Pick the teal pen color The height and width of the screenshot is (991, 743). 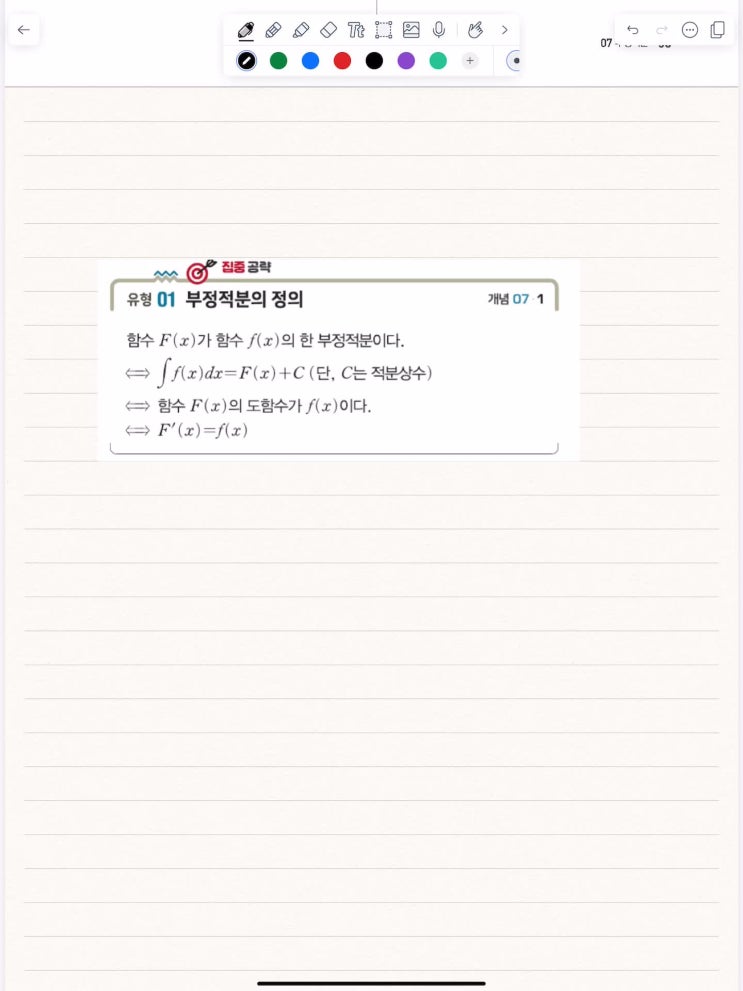tap(438, 61)
